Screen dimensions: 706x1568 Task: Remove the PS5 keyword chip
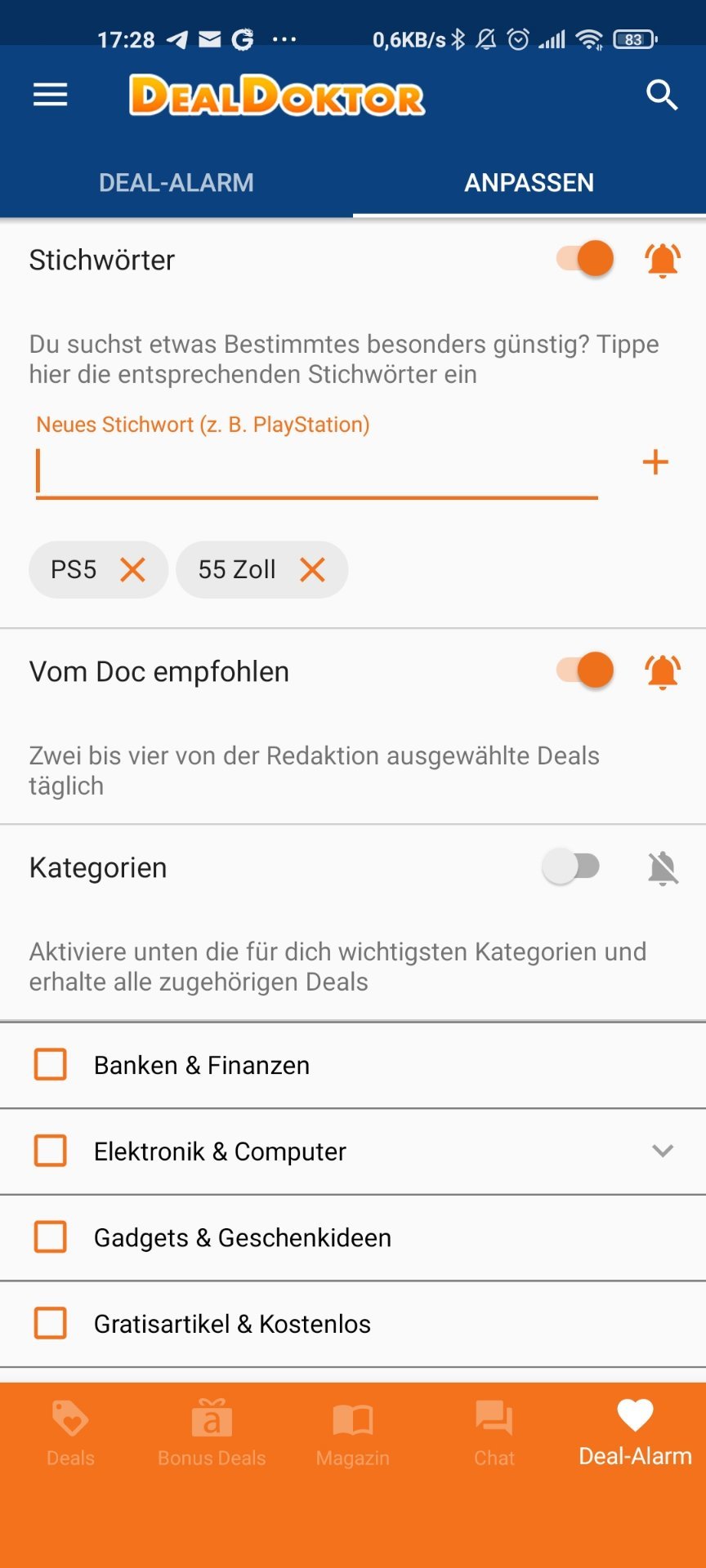132,569
